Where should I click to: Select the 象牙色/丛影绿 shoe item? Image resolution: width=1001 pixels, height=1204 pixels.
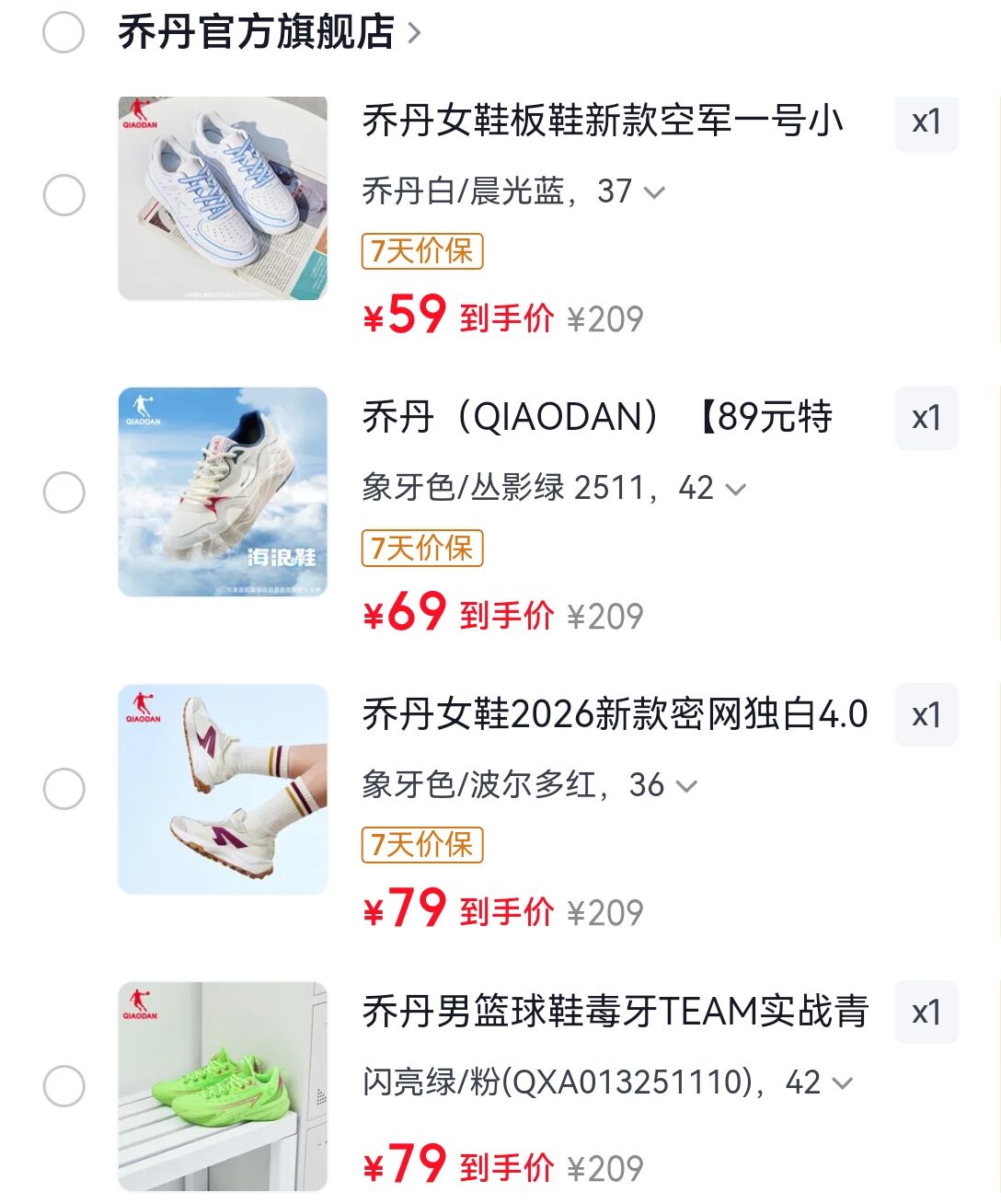point(64,492)
